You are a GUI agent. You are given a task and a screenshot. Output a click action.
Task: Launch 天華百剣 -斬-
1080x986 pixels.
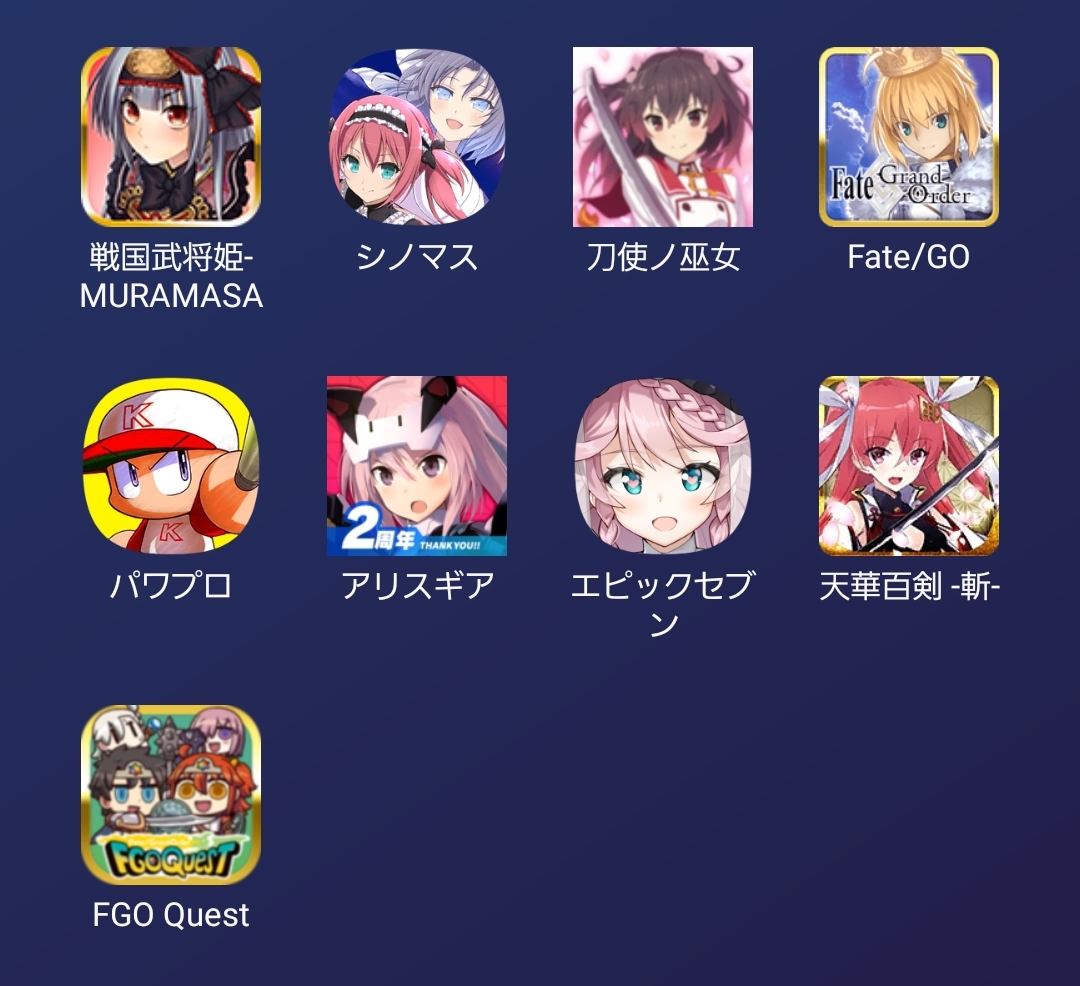coord(909,466)
